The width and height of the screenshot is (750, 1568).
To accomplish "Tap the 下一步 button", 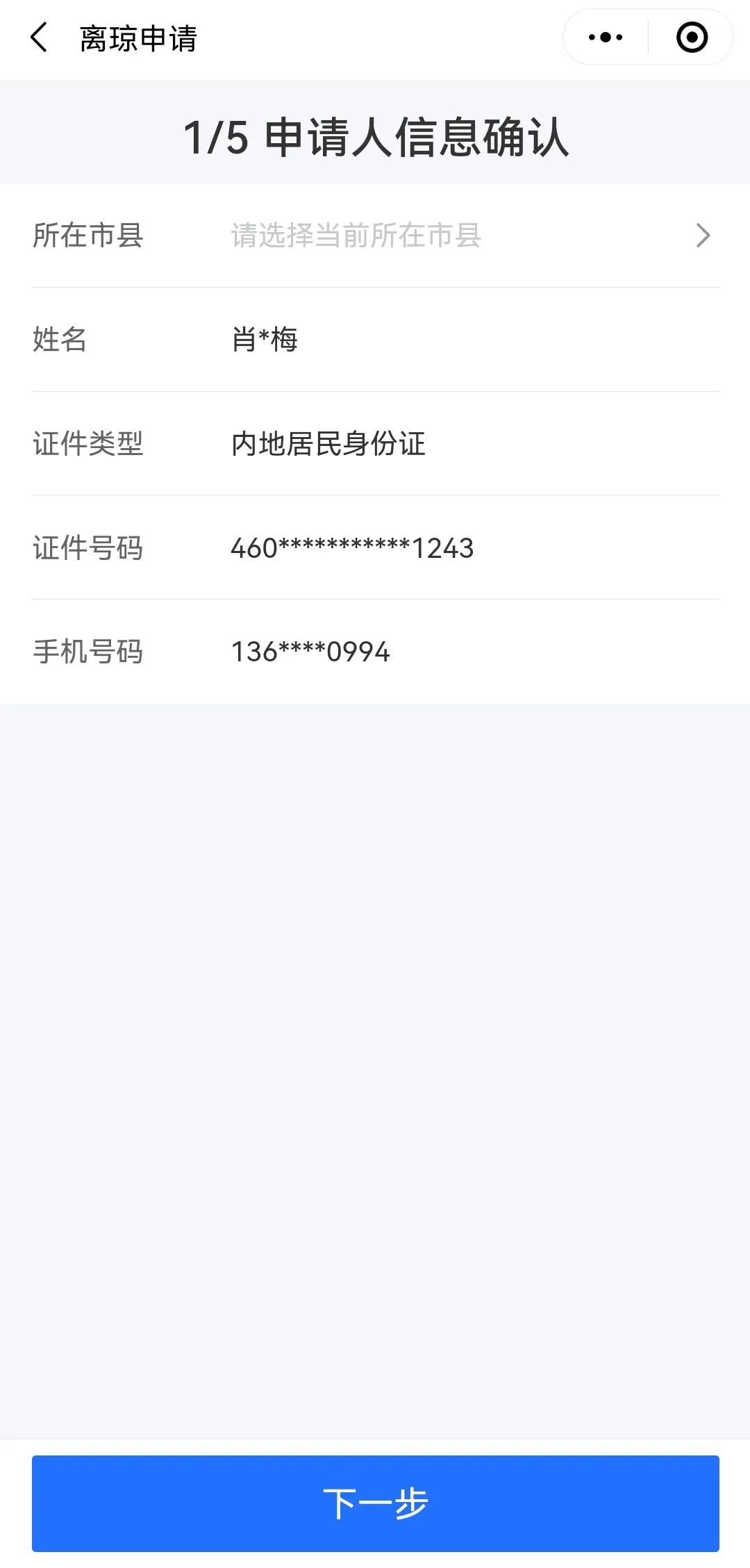I will pyautogui.click(x=375, y=1503).
